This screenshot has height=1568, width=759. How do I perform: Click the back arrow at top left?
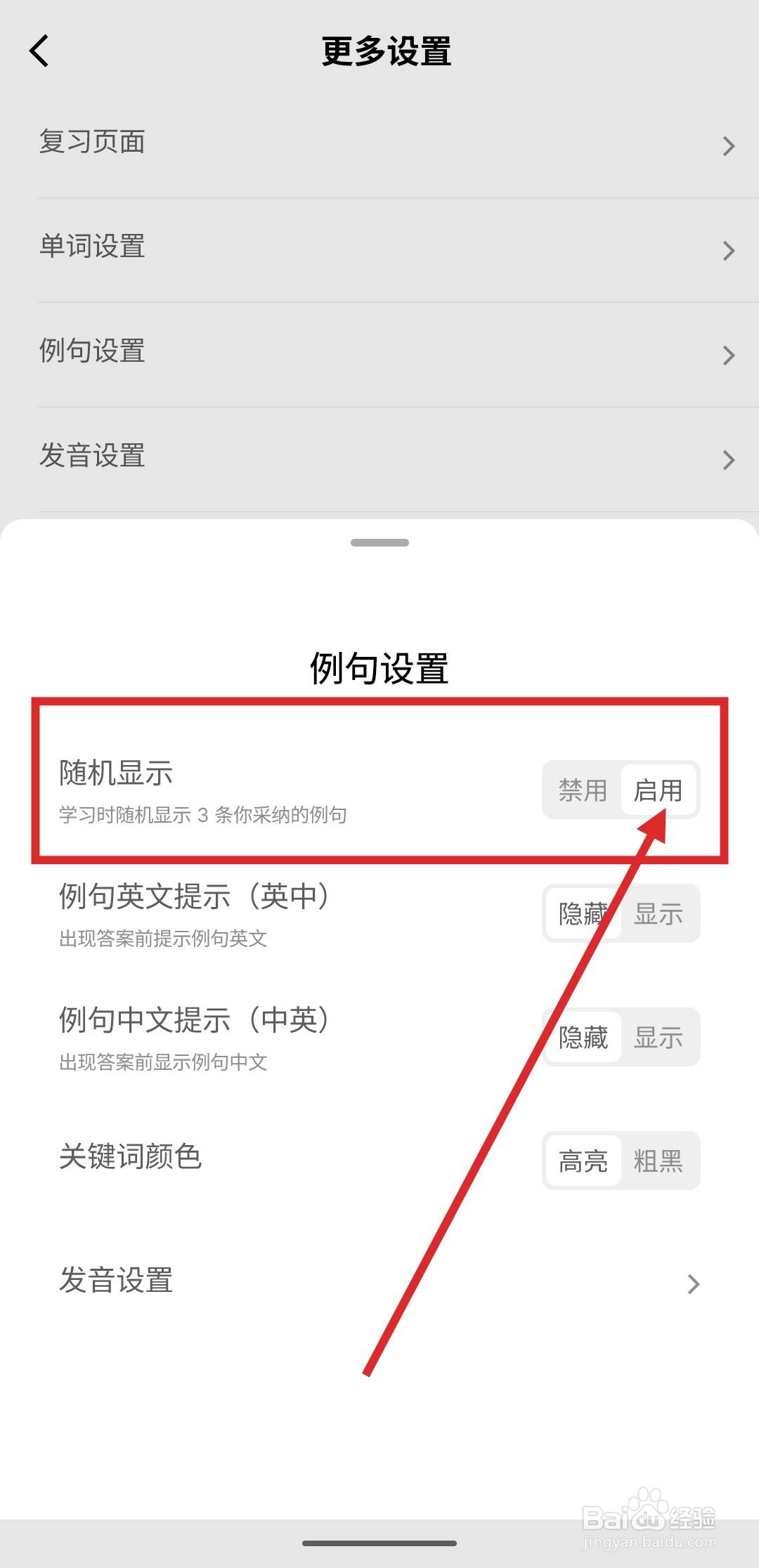[x=39, y=50]
